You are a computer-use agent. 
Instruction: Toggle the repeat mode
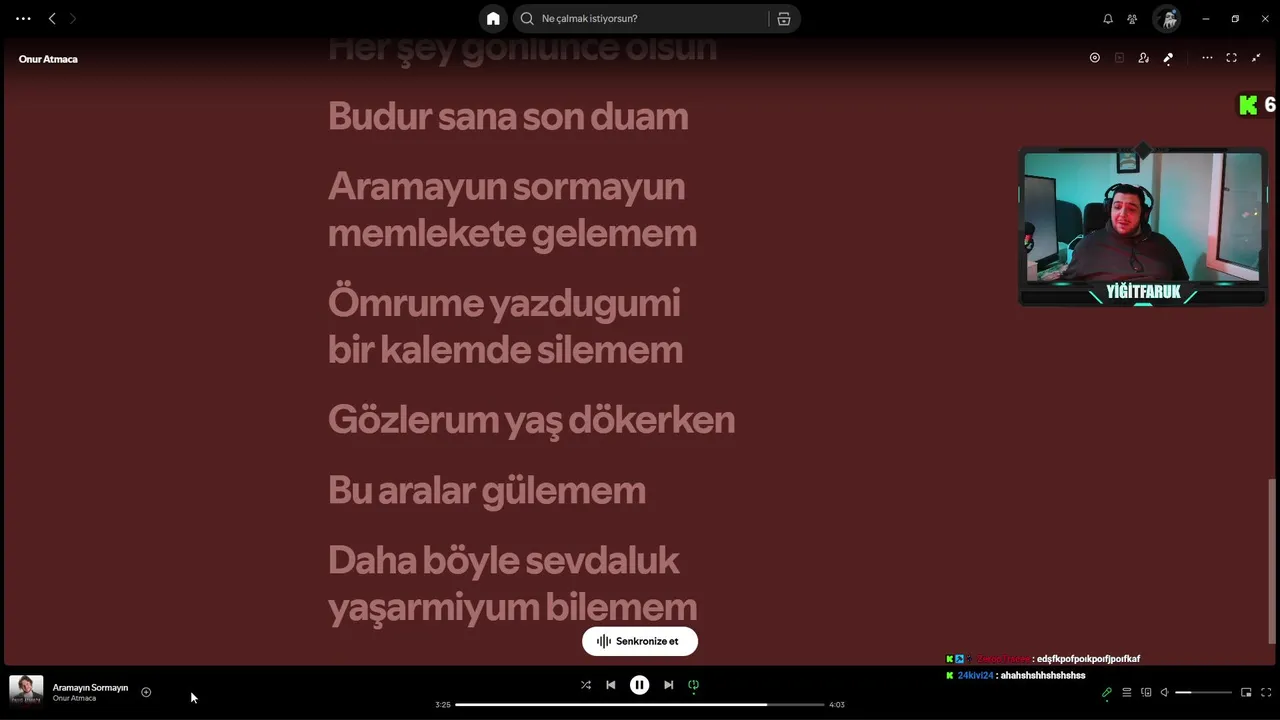point(694,685)
